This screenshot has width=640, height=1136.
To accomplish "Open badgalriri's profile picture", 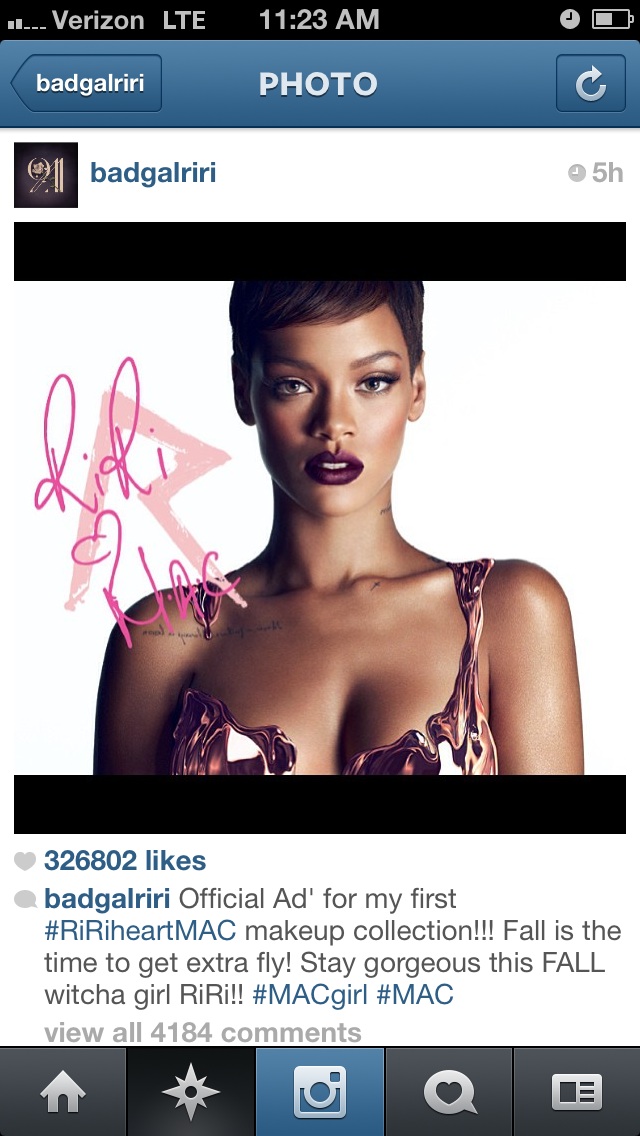I will tap(46, 175).
